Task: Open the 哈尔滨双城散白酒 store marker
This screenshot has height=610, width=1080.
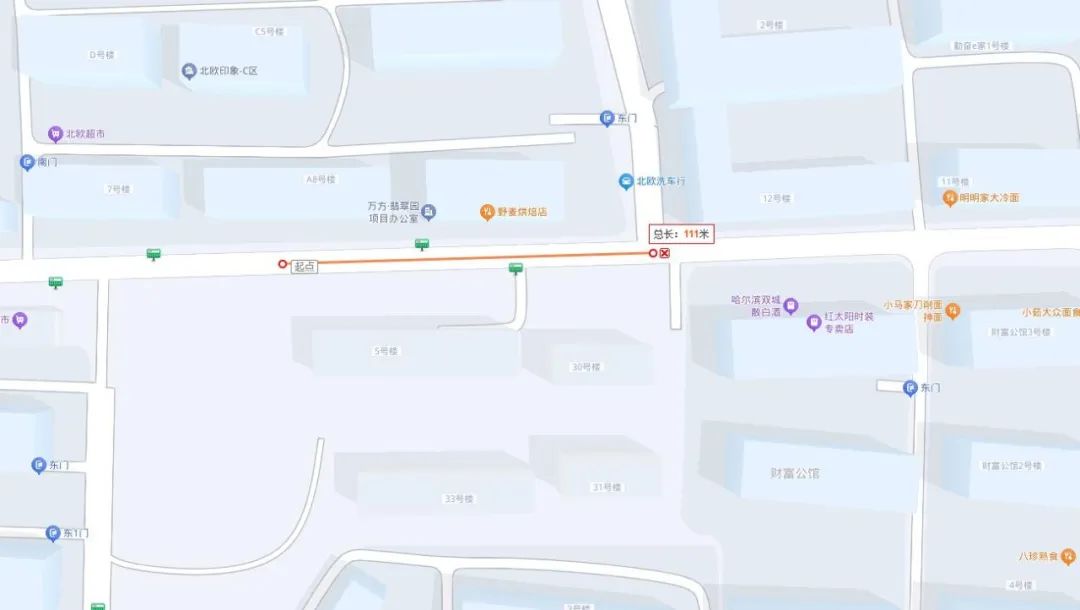Action: pyautogui.click(x=790, y=304)
